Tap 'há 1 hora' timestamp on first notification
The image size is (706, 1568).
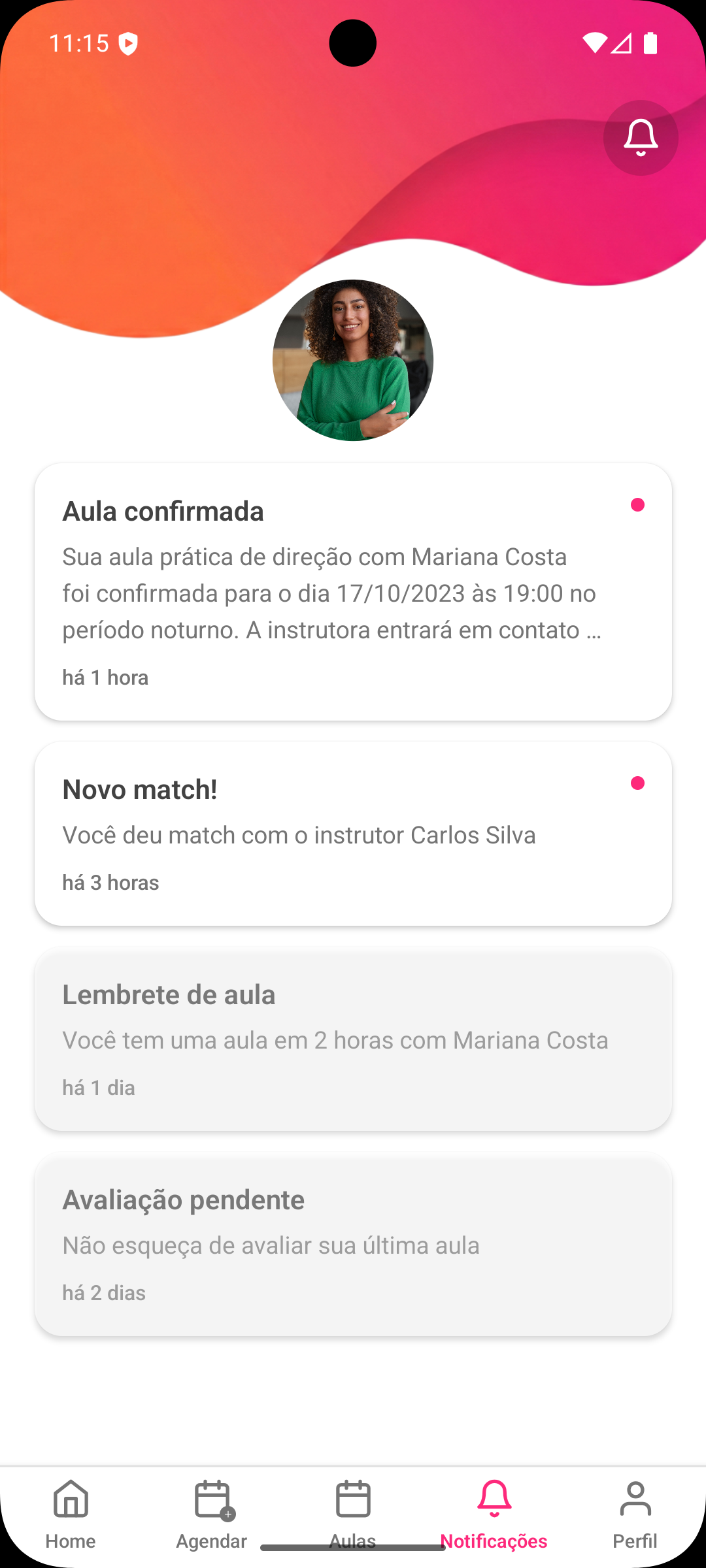105,677
